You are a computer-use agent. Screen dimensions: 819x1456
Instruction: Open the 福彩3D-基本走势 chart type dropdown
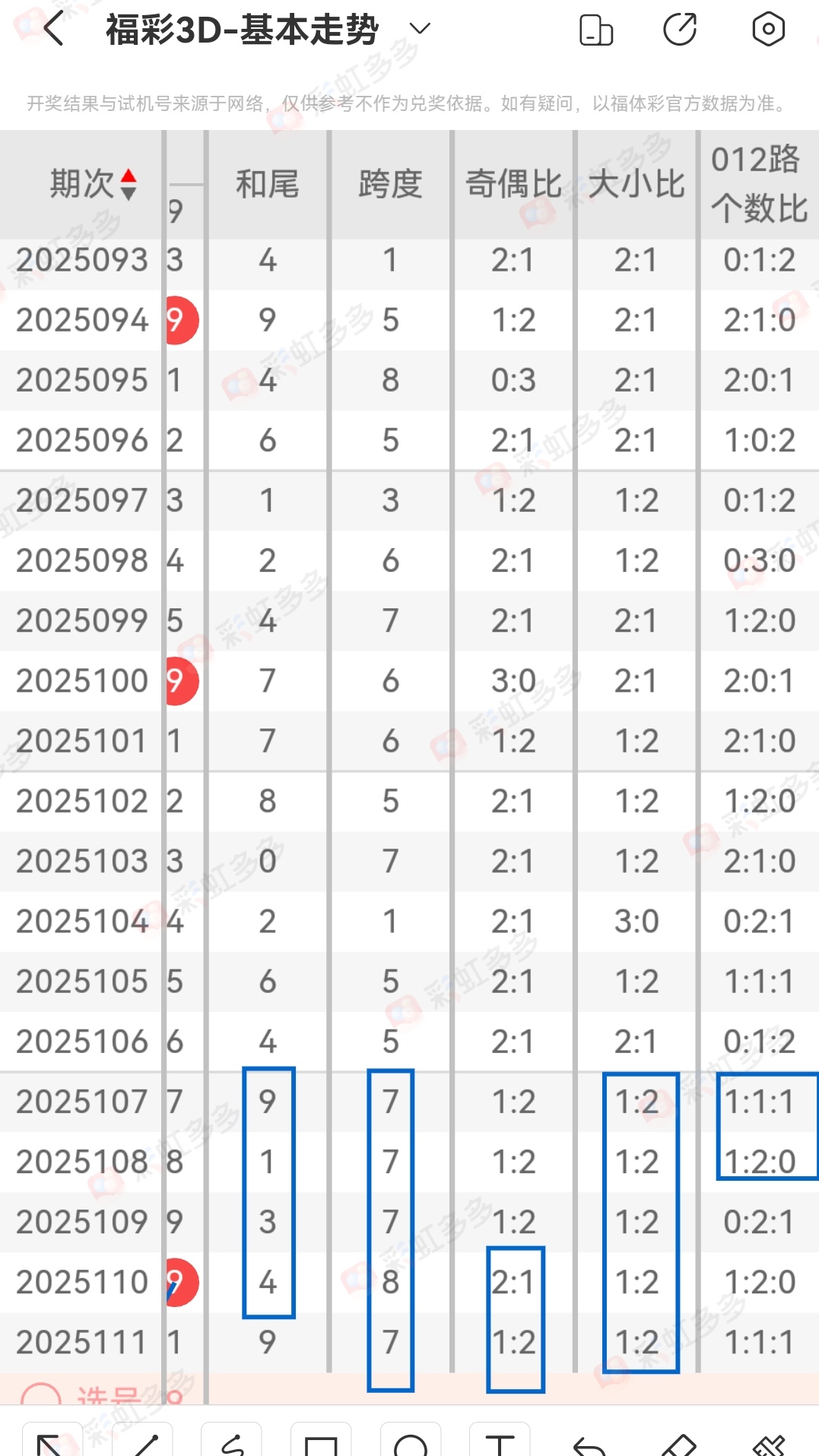(419, 30)
